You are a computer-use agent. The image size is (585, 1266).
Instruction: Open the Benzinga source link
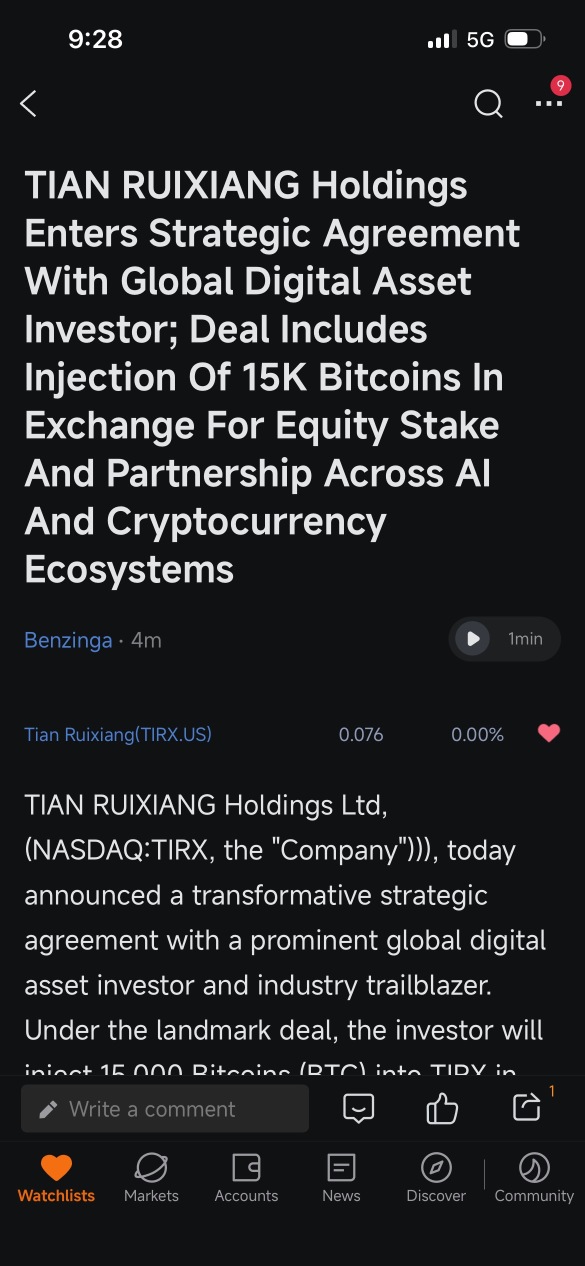click(x=68, y=640)
